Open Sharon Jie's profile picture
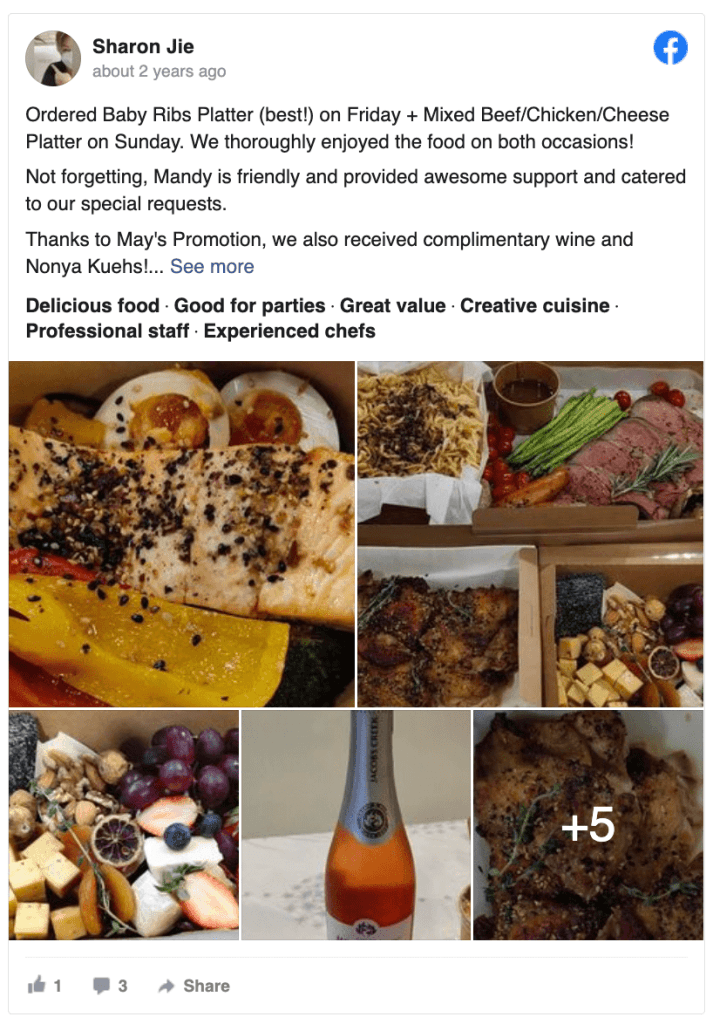 point(53,58)
